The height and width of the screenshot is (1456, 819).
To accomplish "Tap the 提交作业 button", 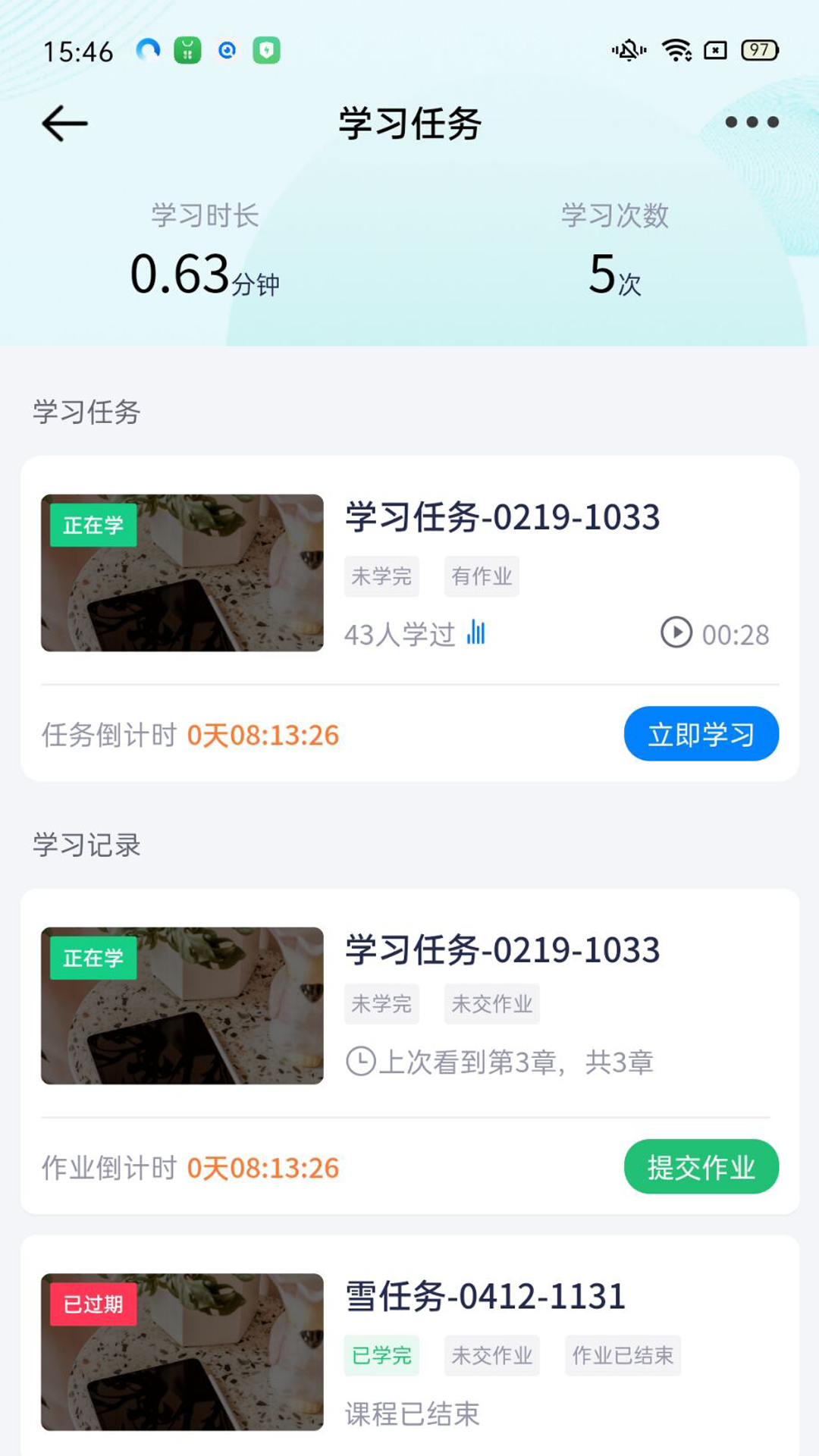I will [x=701, y=1167].
